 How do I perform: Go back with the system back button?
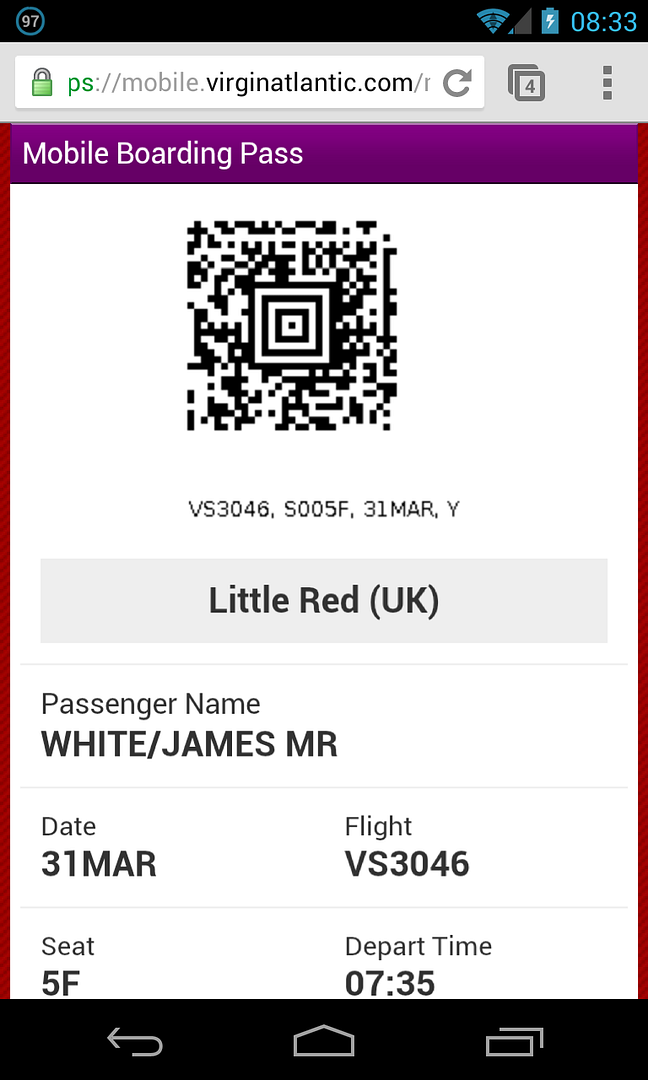click(134, 1042)
